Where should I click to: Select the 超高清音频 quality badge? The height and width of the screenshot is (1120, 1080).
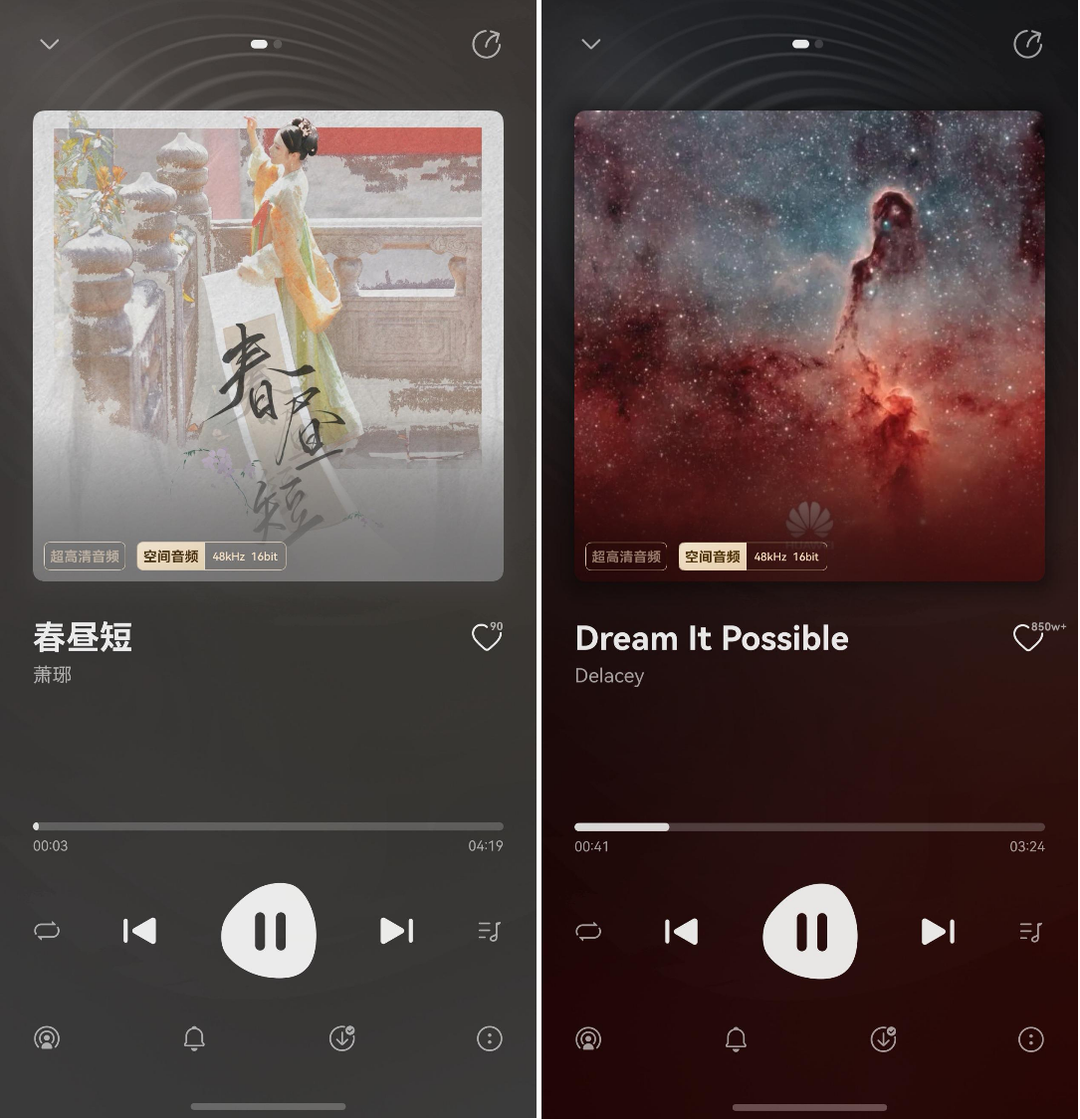coord(84,557)
